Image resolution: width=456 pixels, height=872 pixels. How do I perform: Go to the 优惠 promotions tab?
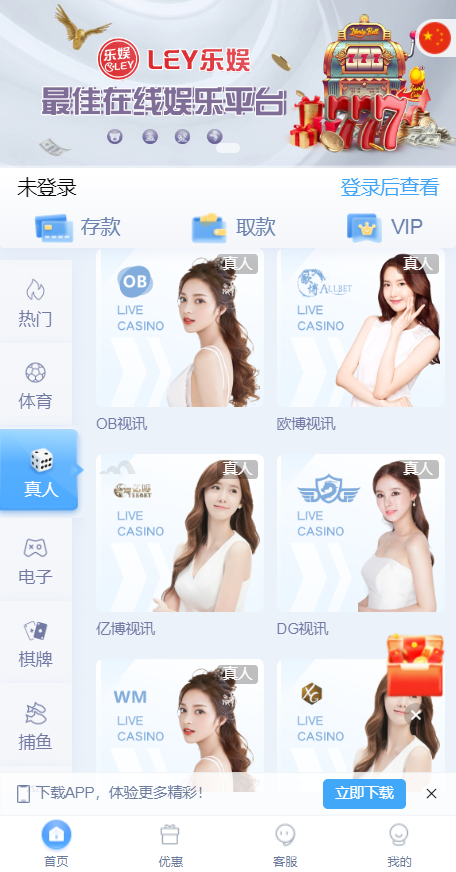pyautogui.click(x=170, y=844)
